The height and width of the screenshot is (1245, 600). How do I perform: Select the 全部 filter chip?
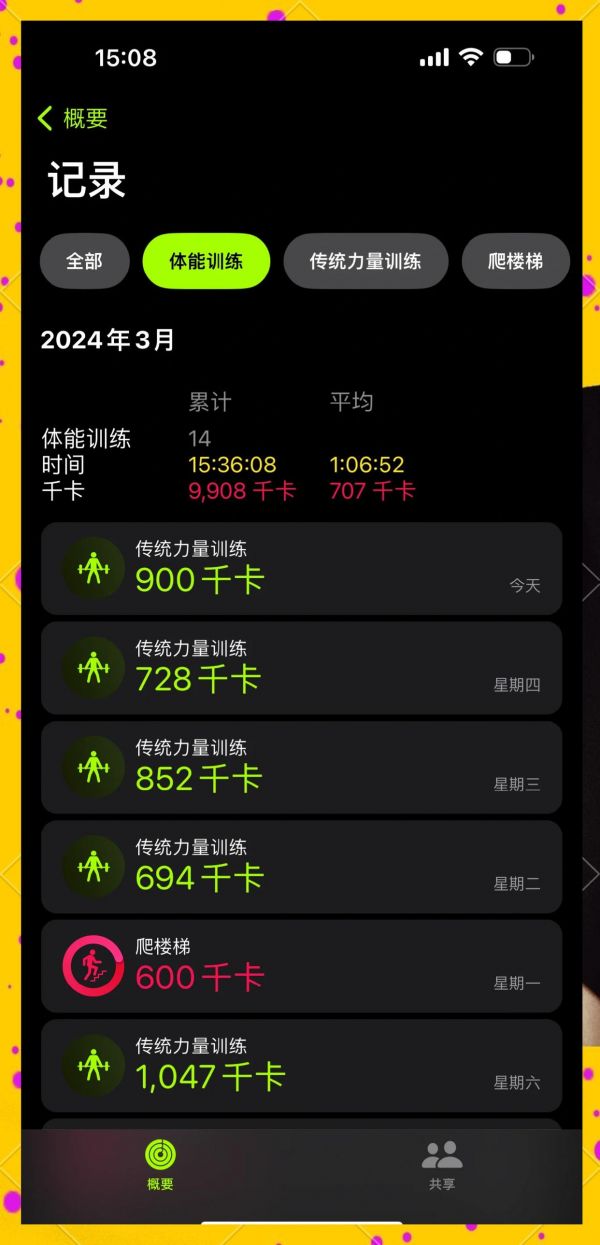84,261
